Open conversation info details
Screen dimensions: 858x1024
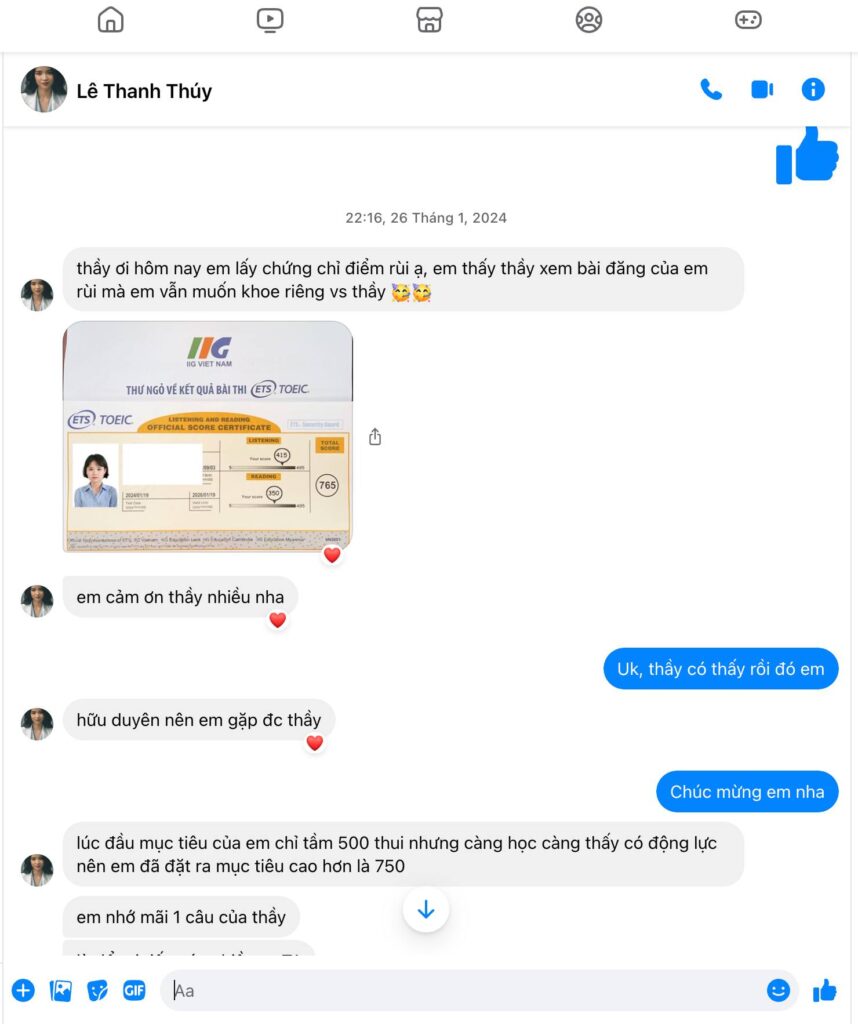[x=813, y=90]
